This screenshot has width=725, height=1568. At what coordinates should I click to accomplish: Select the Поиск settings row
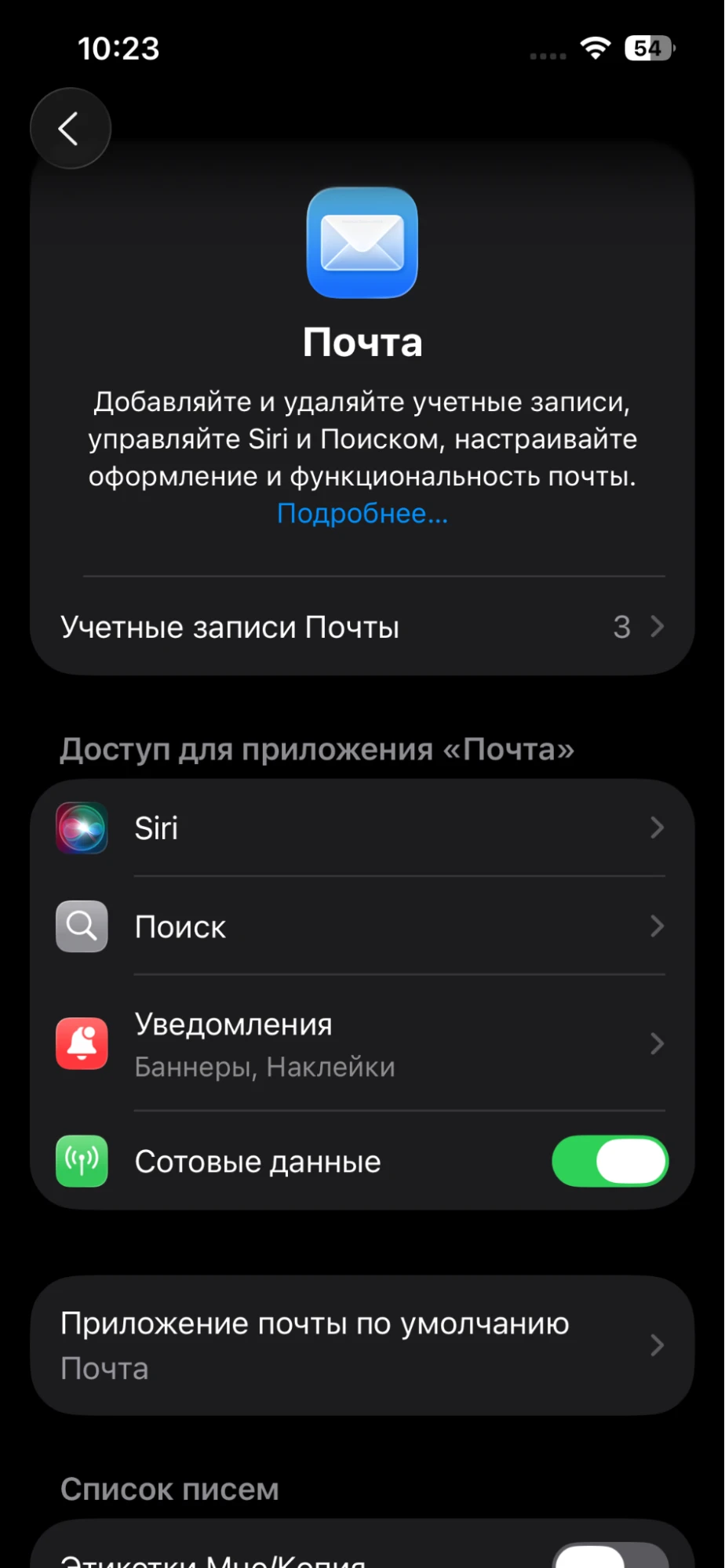tap(361, 926)
